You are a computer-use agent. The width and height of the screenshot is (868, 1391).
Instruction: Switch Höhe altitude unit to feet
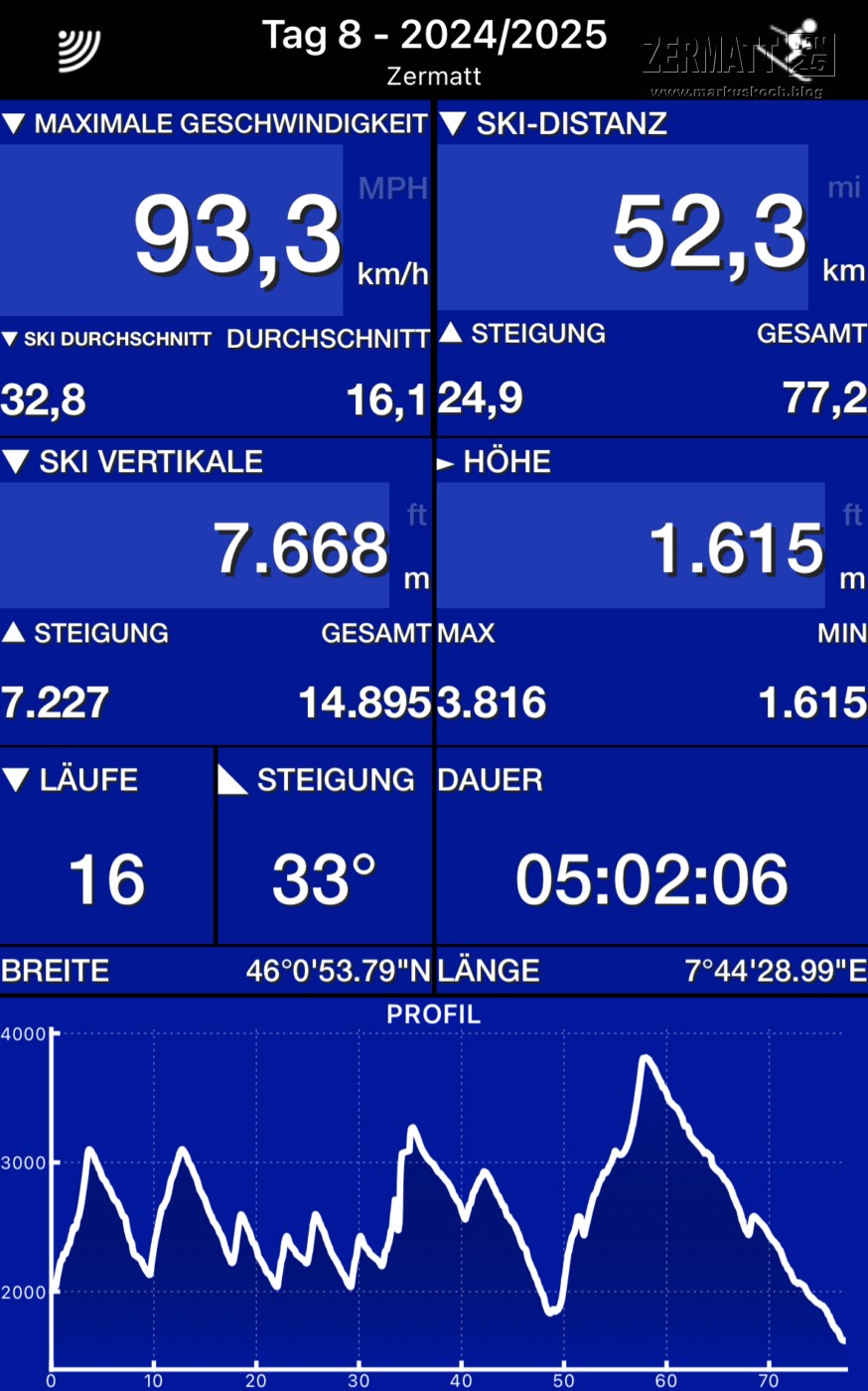click(851, 514)
